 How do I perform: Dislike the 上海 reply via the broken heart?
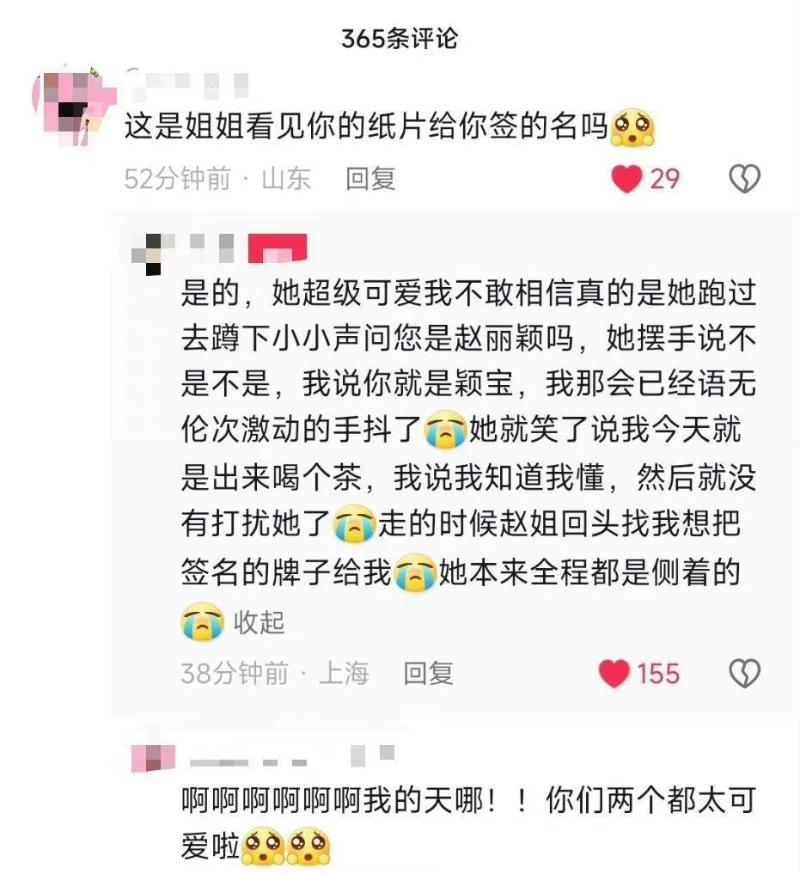point(744,673)
